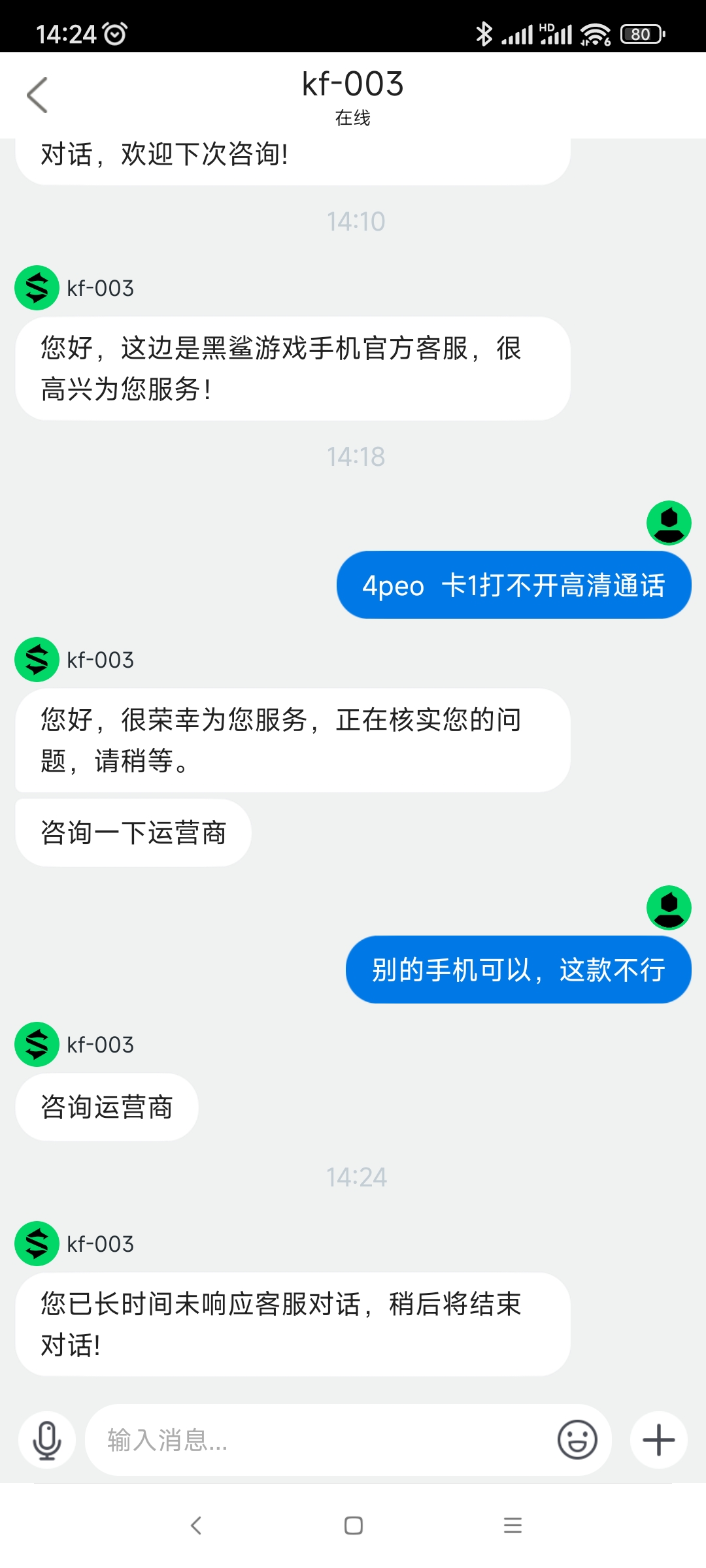The width and height of the screenshot is (706, 1568).
Task: Go to the system home screen
Action: click(353, 1526)
